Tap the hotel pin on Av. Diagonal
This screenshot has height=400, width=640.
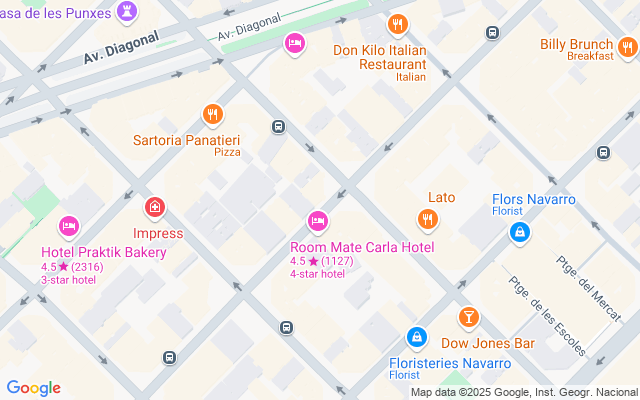click(294, 44)
